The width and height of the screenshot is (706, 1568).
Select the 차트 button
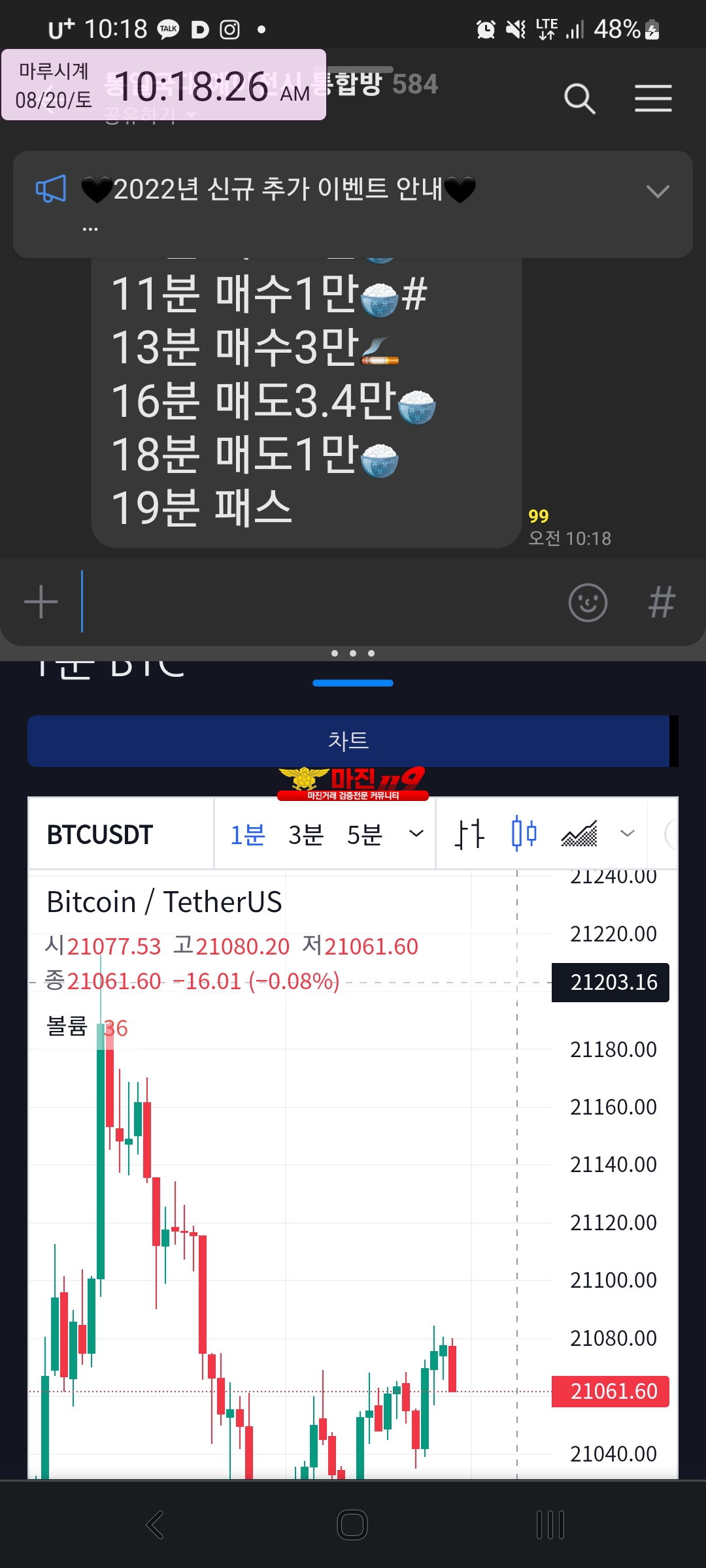coord(348,741)
